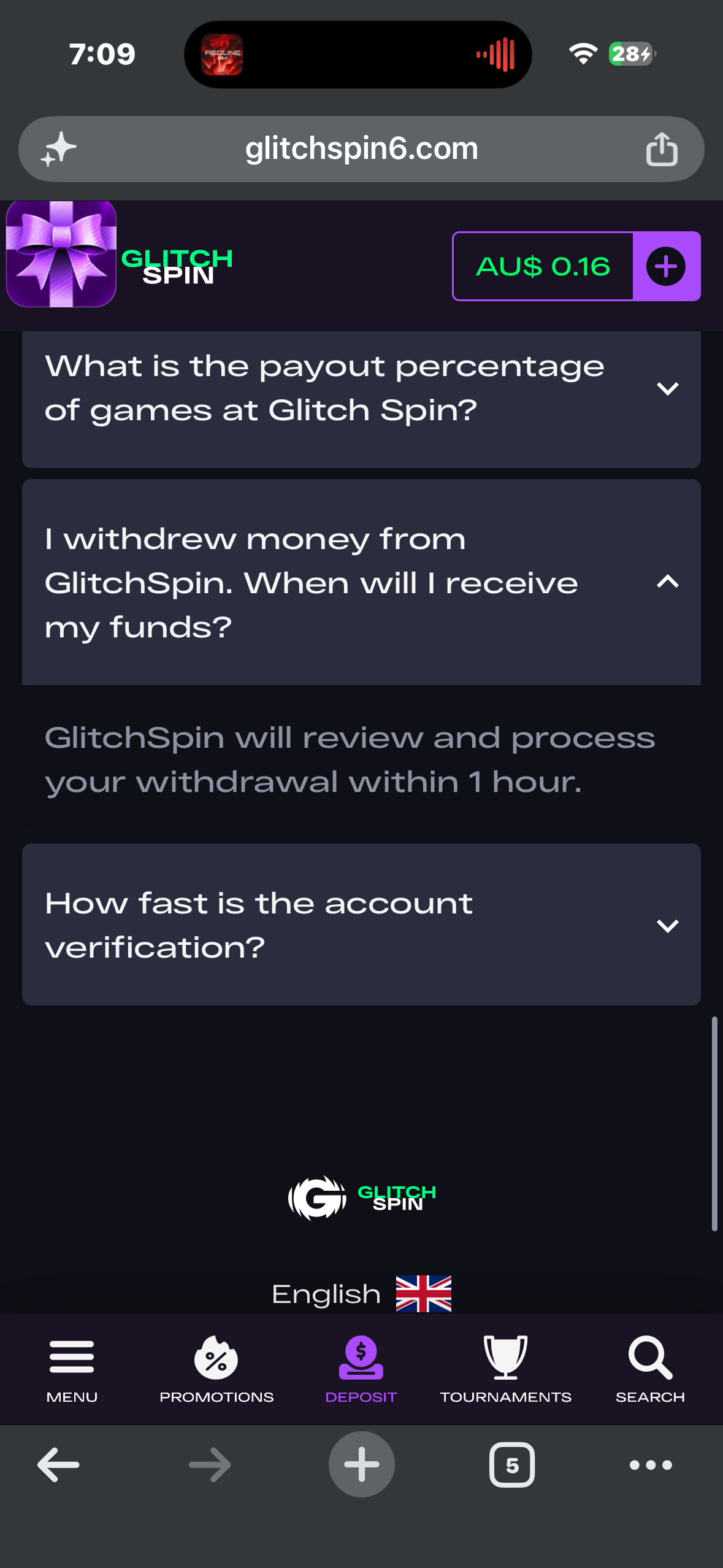Open the site Menu

tap(72, 1369)
